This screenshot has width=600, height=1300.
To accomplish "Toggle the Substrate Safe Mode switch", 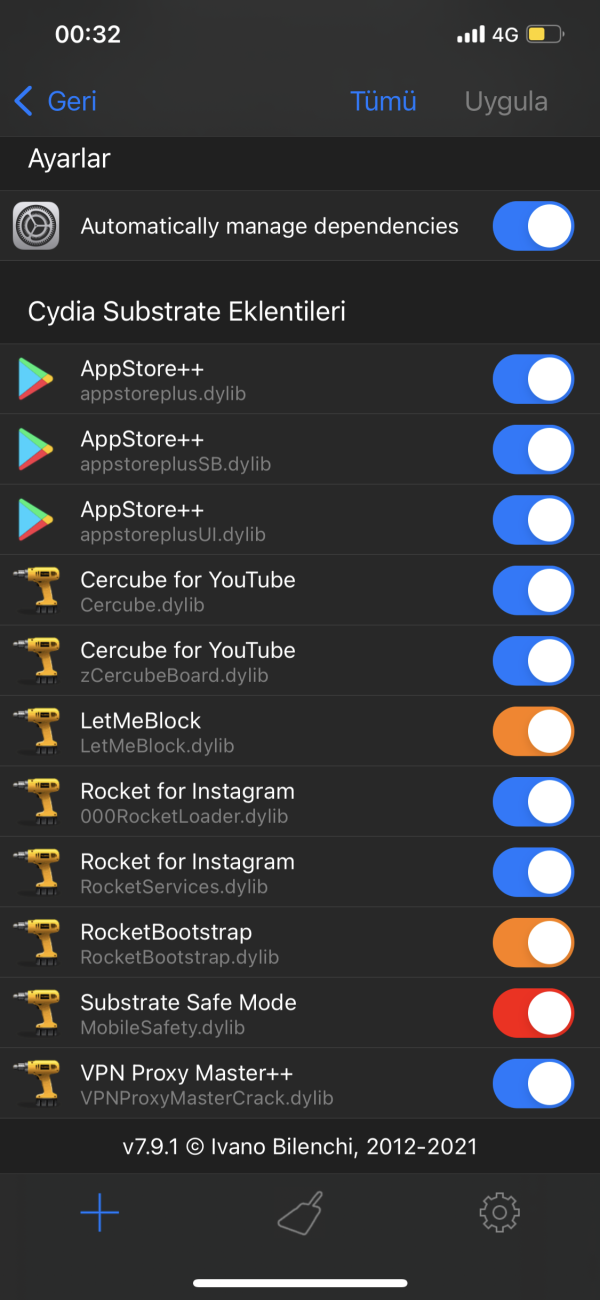I will coord(533,1013).
